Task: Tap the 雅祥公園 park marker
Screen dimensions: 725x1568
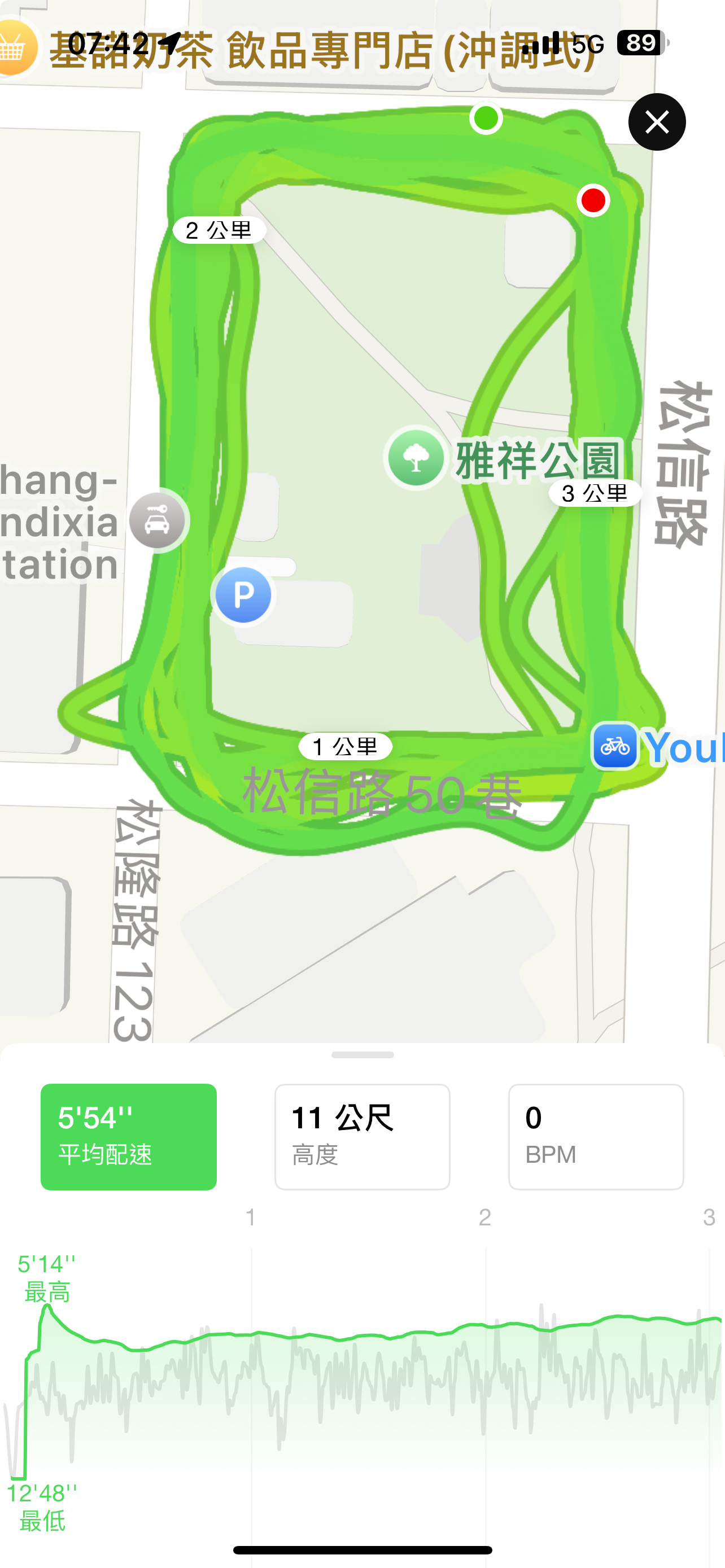Action: tap(416, 458)
